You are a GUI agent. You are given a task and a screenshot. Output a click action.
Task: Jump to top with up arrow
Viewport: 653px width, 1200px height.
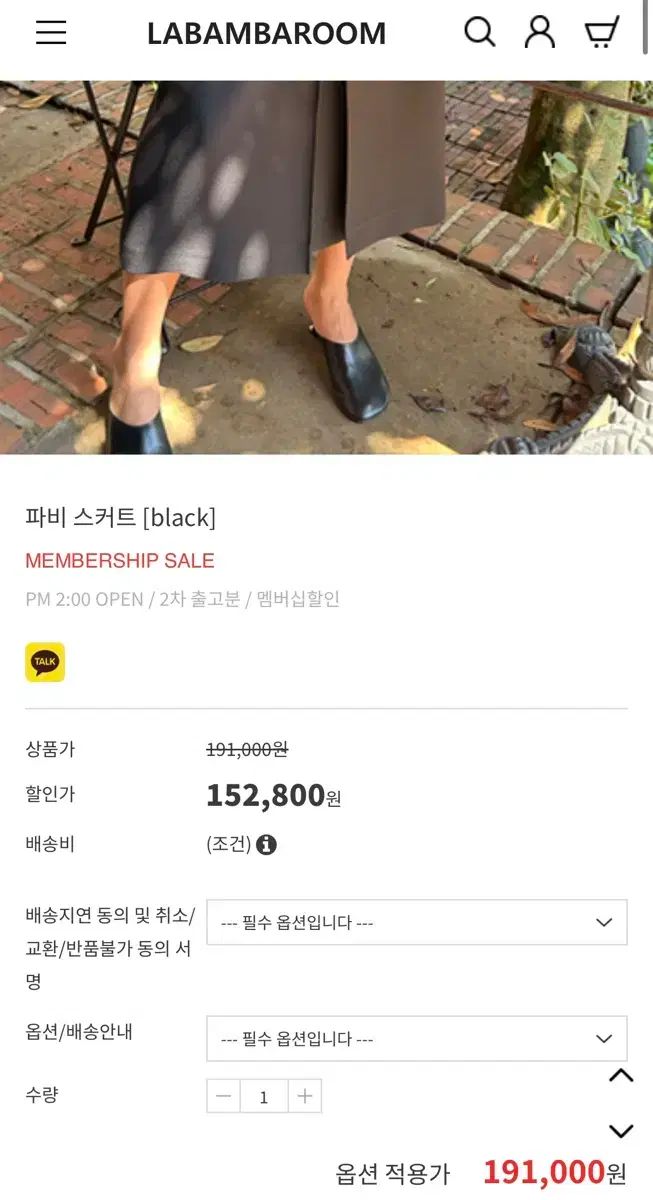coord(621,1076)
